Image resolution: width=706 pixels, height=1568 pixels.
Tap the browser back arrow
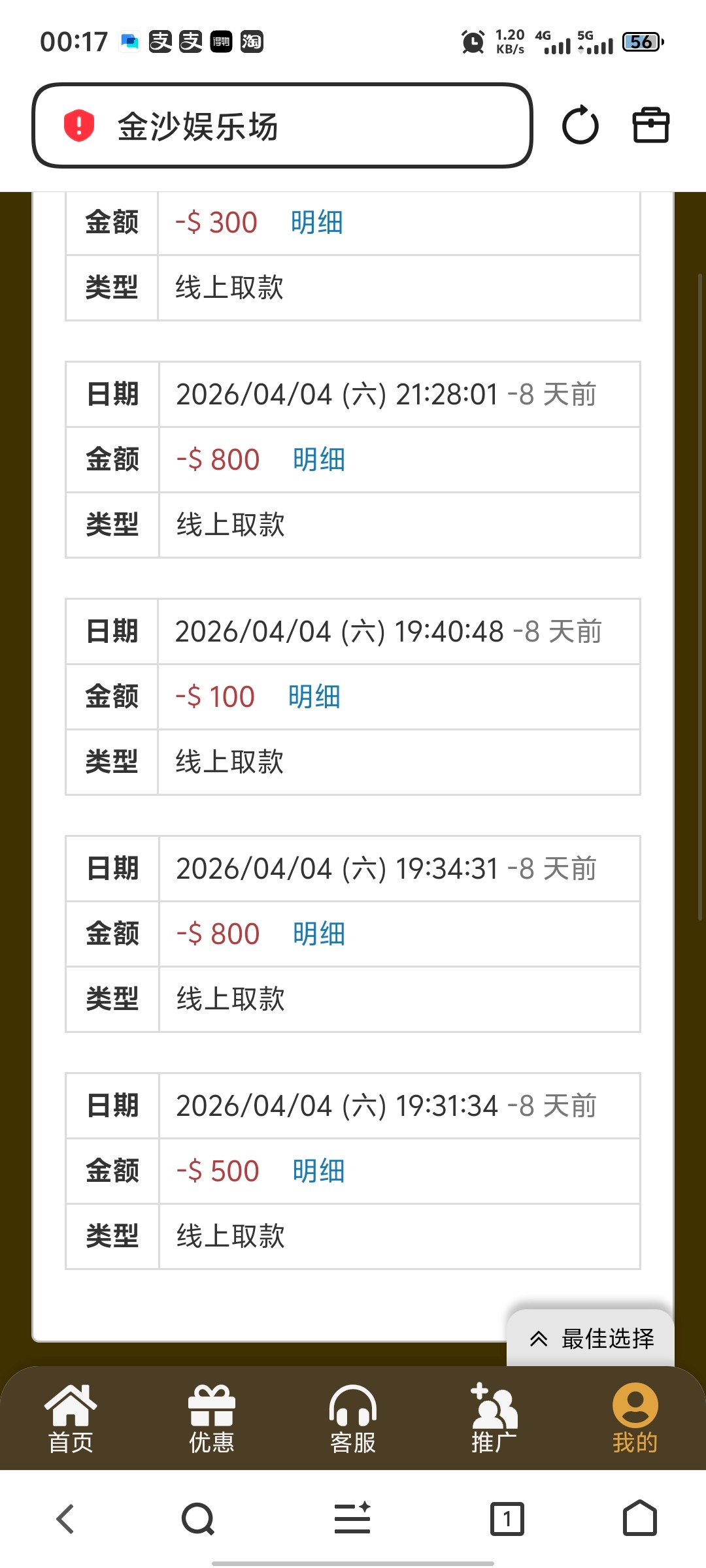(x=65, y=1519)
